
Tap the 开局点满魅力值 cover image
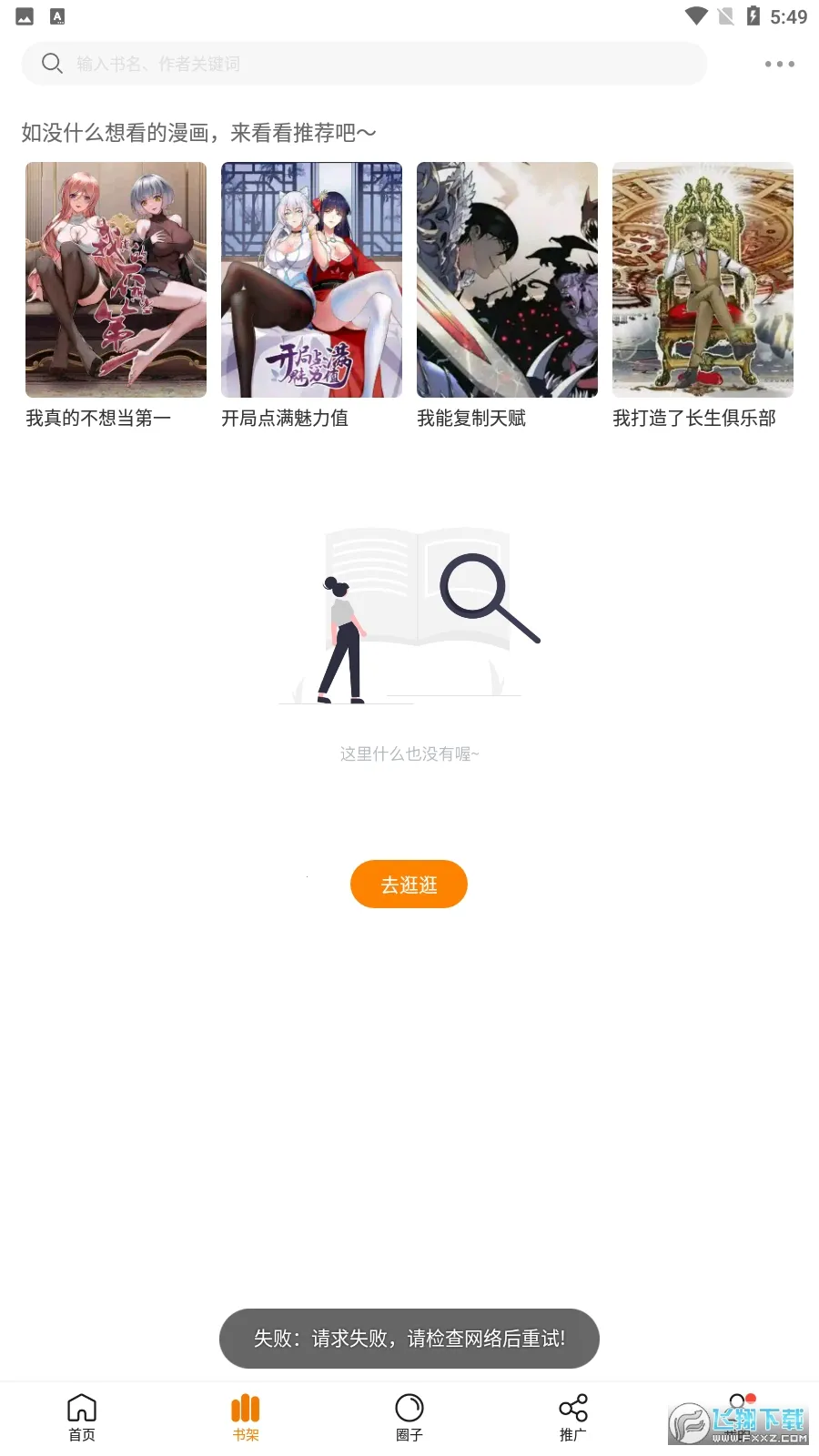(x=311, y=280)
